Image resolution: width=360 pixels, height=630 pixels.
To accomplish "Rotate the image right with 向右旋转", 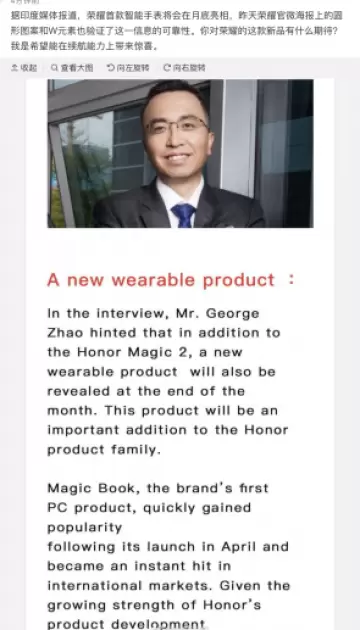I will [184, 68].
